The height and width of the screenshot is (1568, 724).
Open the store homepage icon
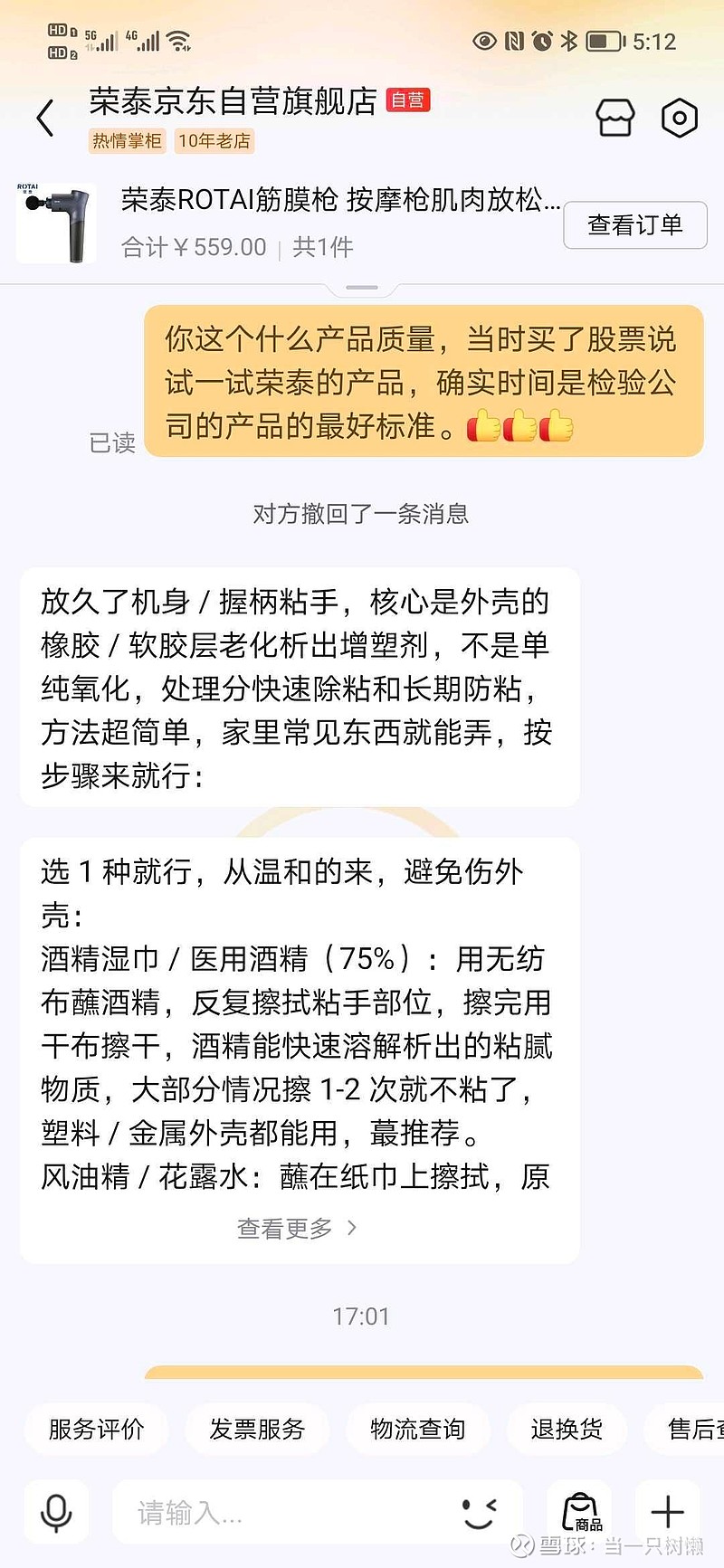[615, 118]
